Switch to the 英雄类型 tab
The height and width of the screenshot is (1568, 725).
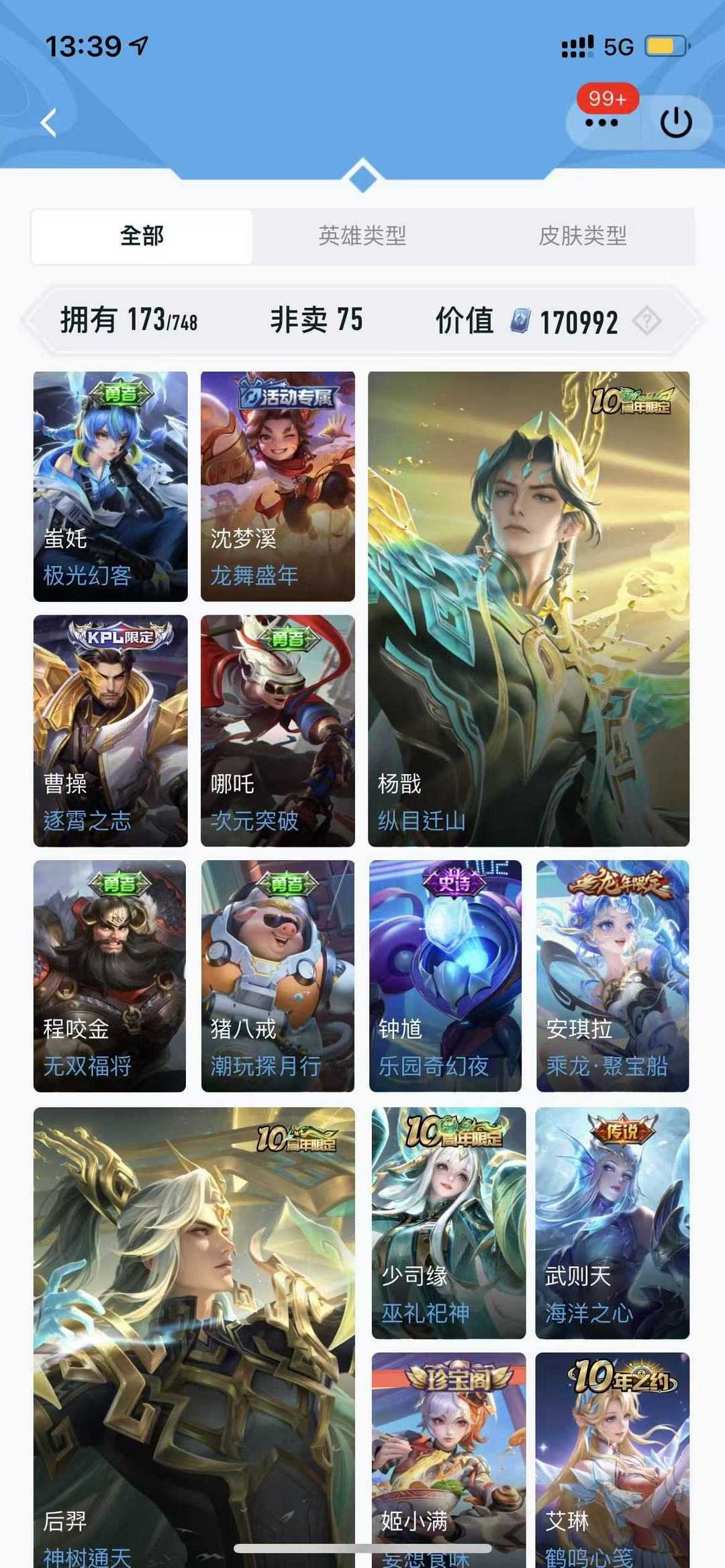362,236
